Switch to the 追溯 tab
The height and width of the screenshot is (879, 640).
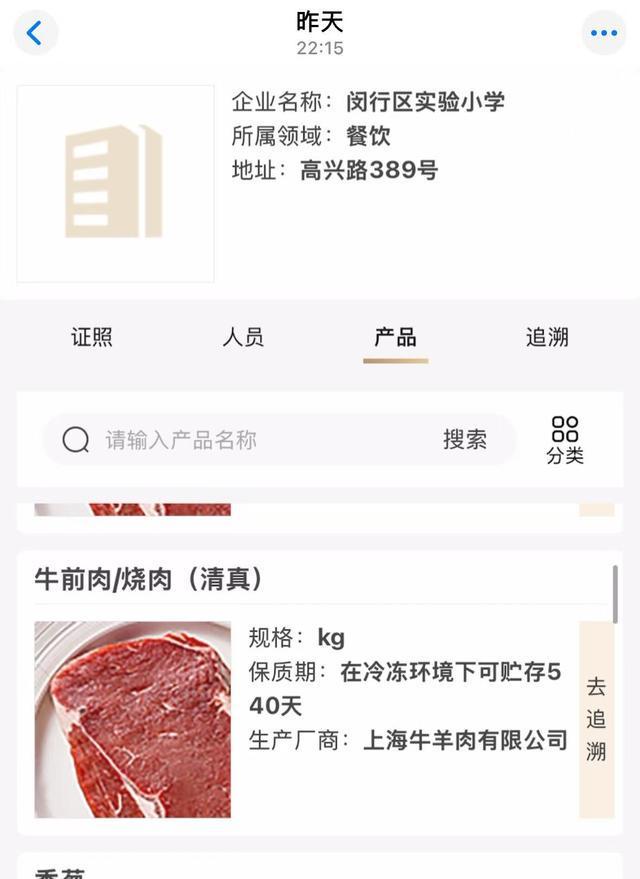[x=547, y=337]
